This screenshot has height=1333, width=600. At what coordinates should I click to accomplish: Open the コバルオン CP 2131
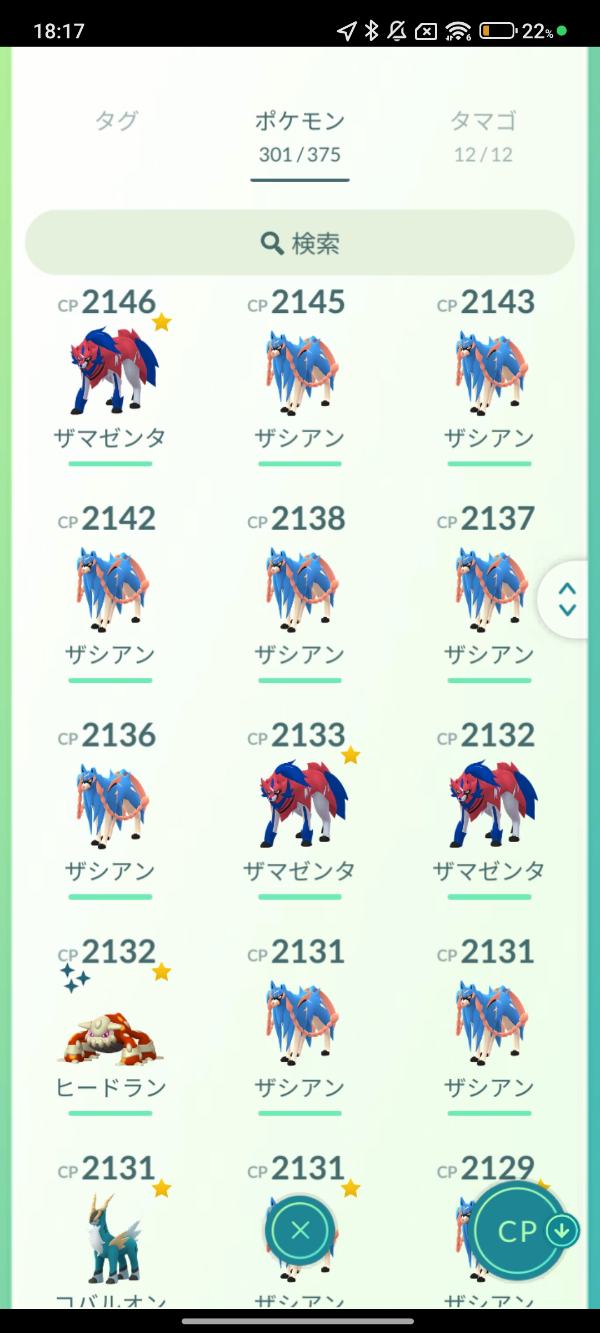tap(110, 1240)
